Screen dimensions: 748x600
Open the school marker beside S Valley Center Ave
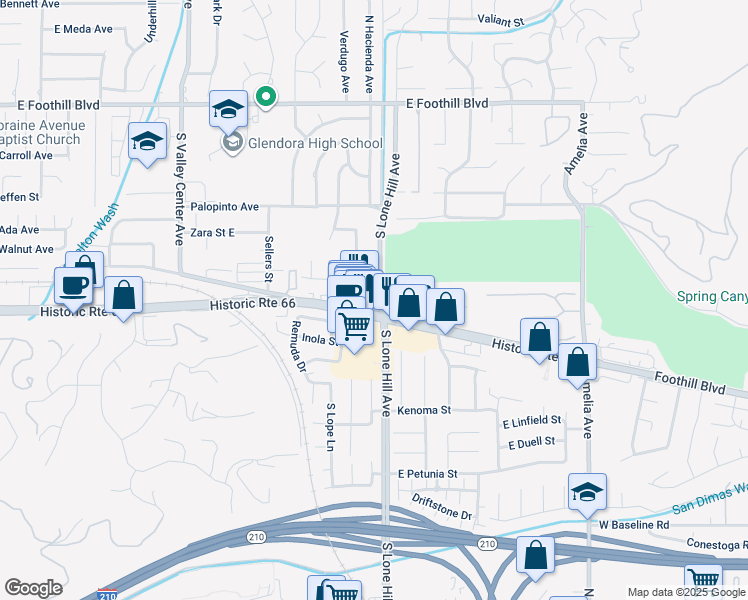coord(147,140)
